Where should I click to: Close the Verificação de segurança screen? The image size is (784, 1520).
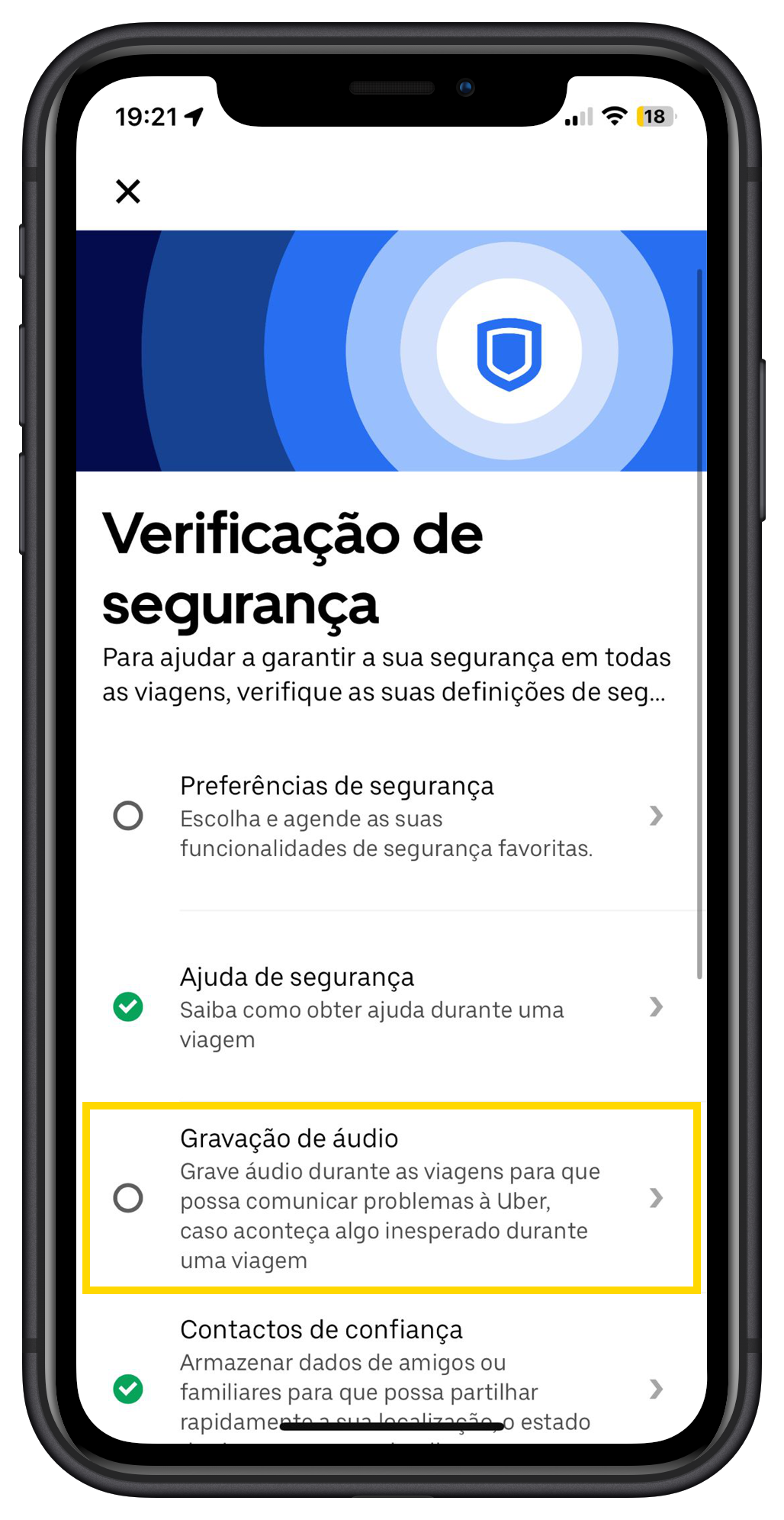[x=128, y=191]
